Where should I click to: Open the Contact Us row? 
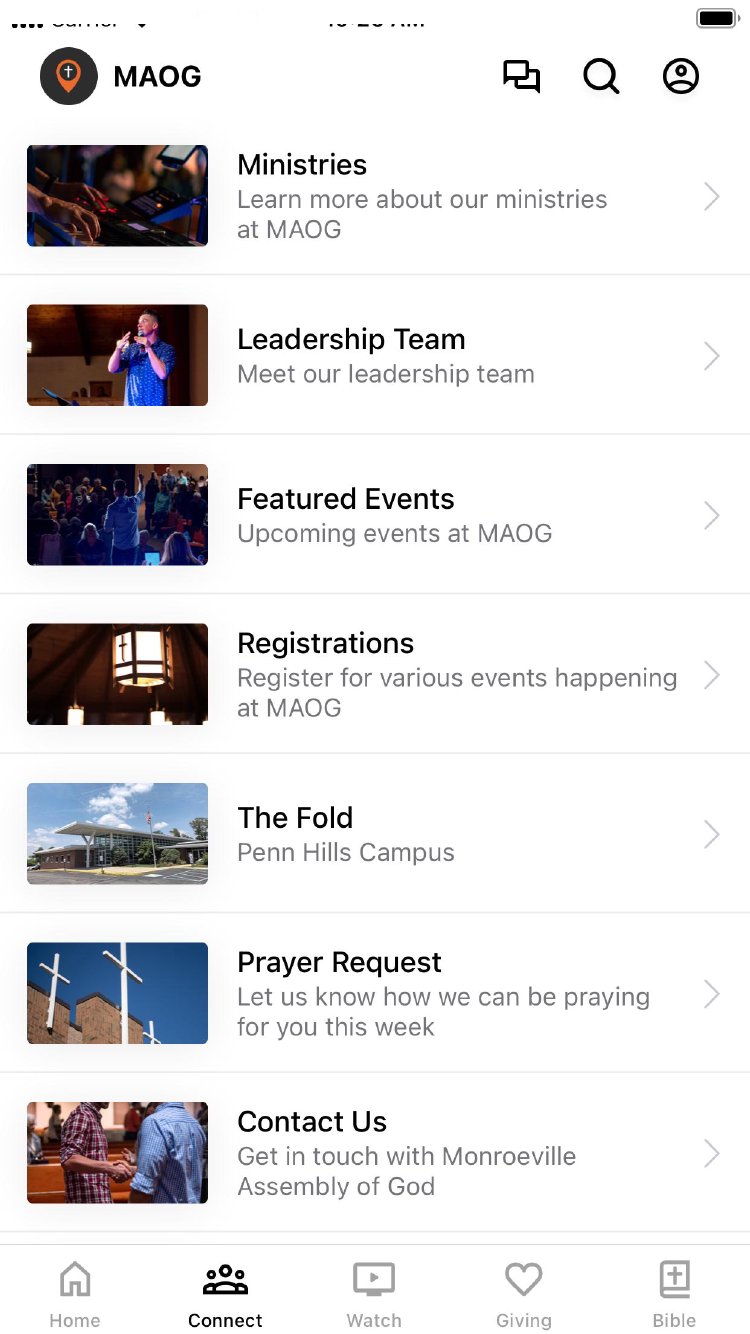(375, 1153)
